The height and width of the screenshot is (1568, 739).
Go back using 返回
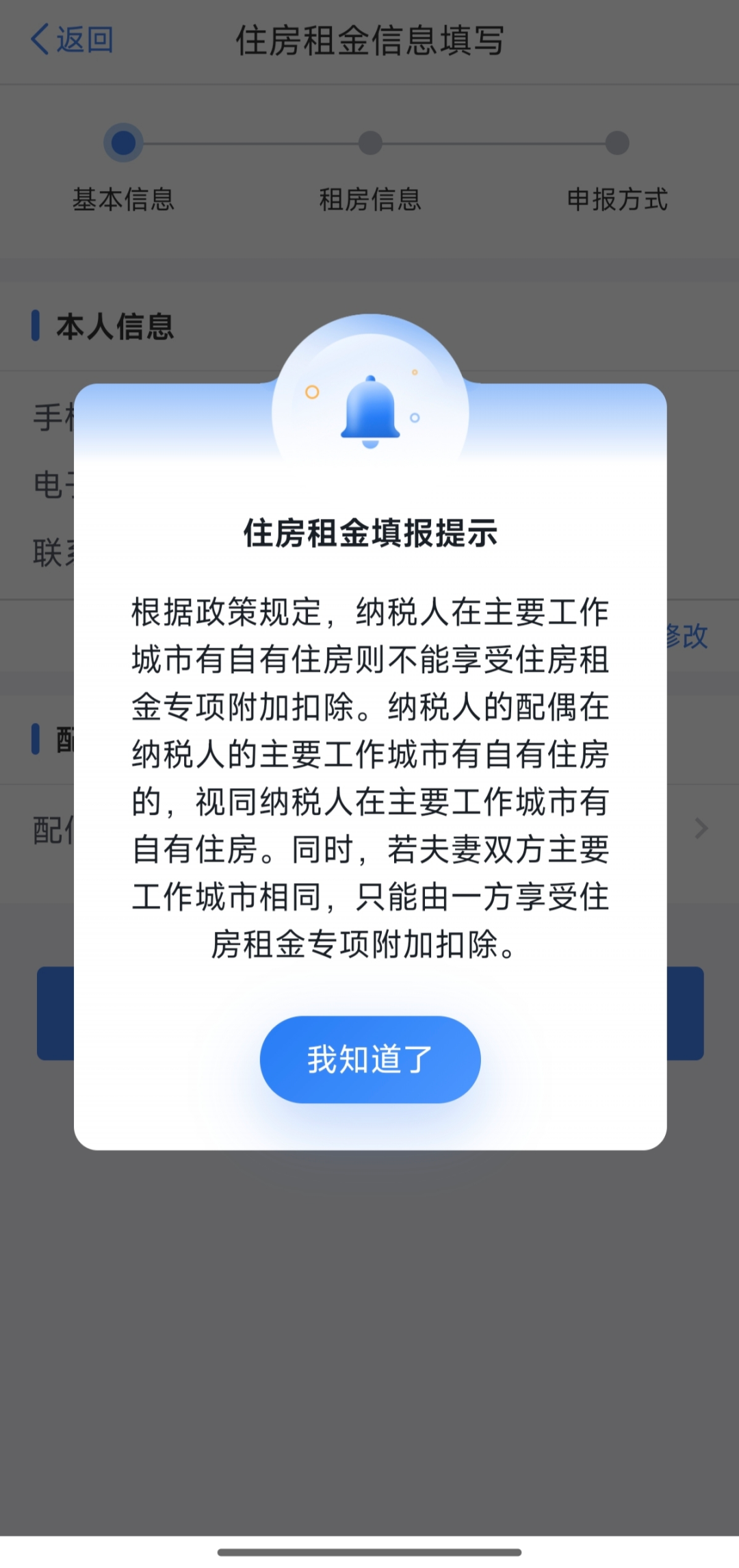point(72,40)
